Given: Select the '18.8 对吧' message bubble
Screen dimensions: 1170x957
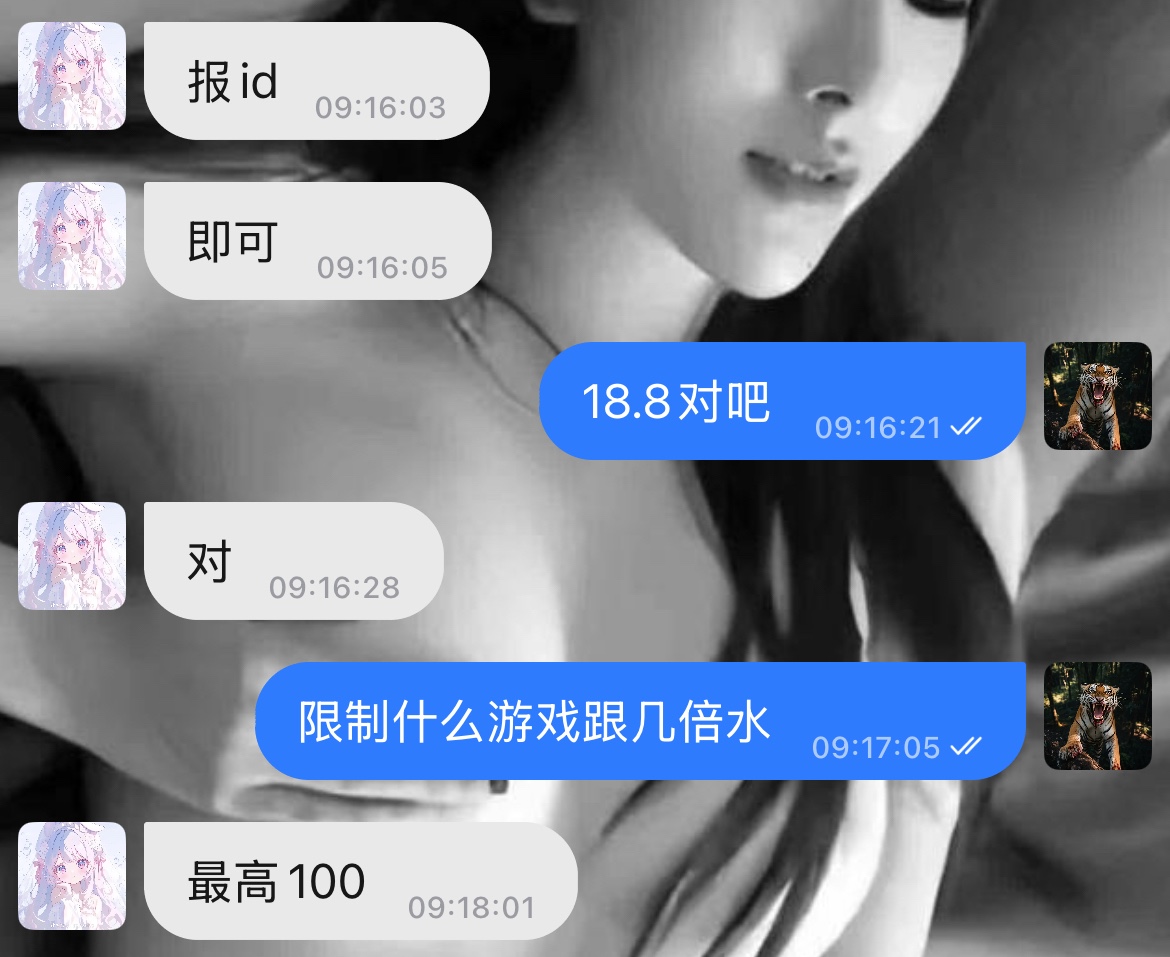Looking at the screenshot, I should tap(782, 401).
